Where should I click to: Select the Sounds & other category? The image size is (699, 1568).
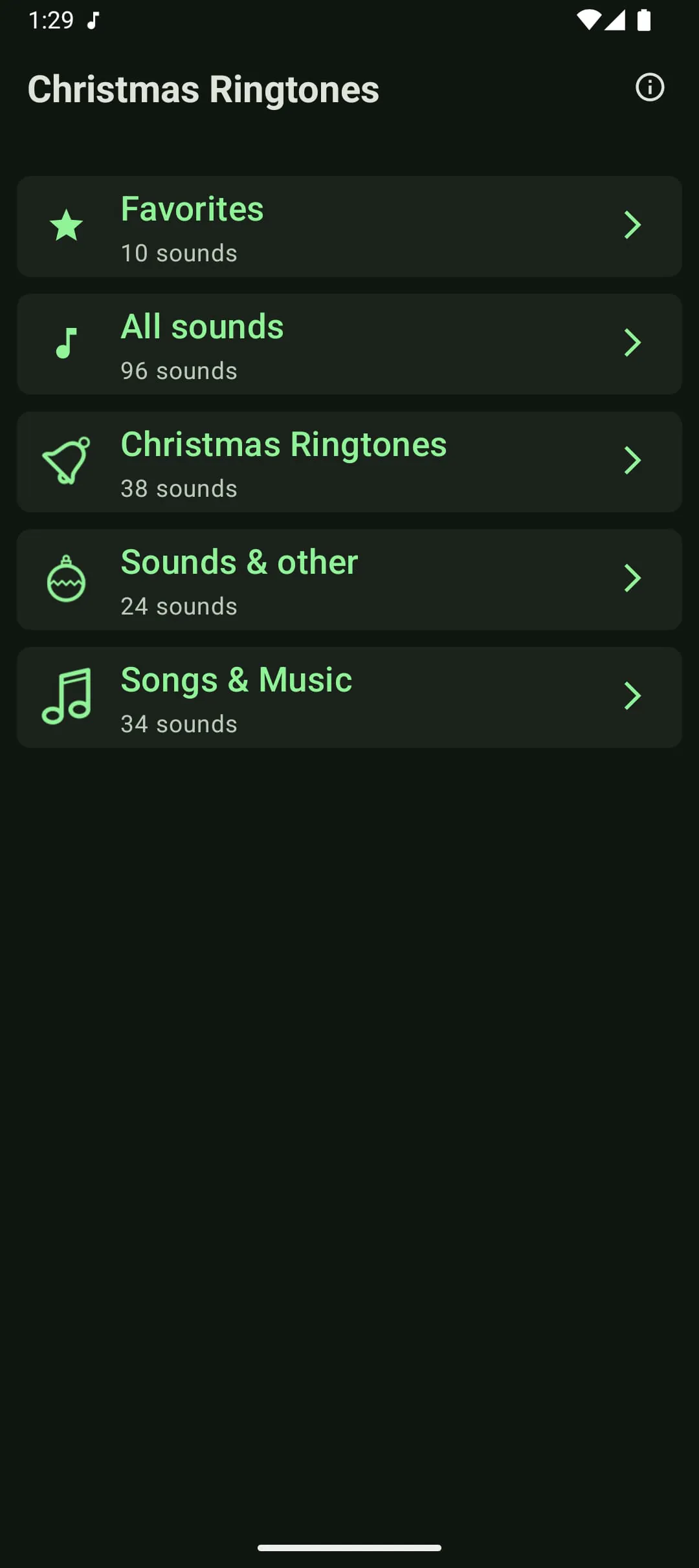[349, 579]
